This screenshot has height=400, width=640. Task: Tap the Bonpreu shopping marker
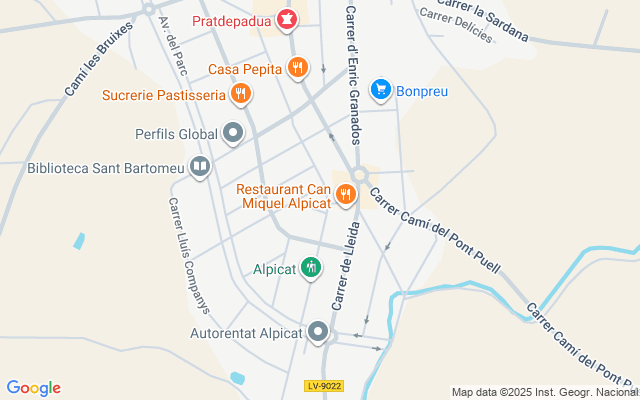(x=380, y=90)
